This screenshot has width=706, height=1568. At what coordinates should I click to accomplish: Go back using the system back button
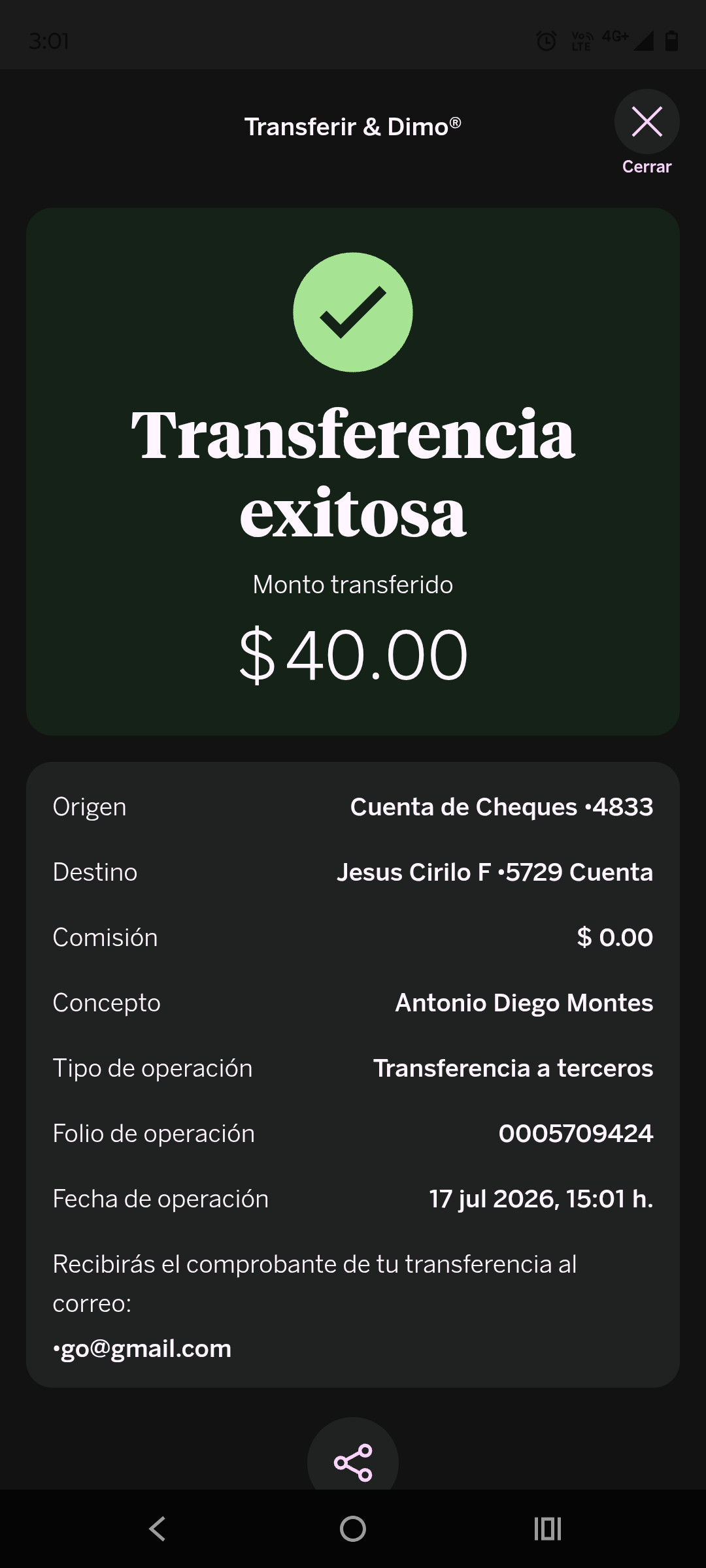[158, 1529]
